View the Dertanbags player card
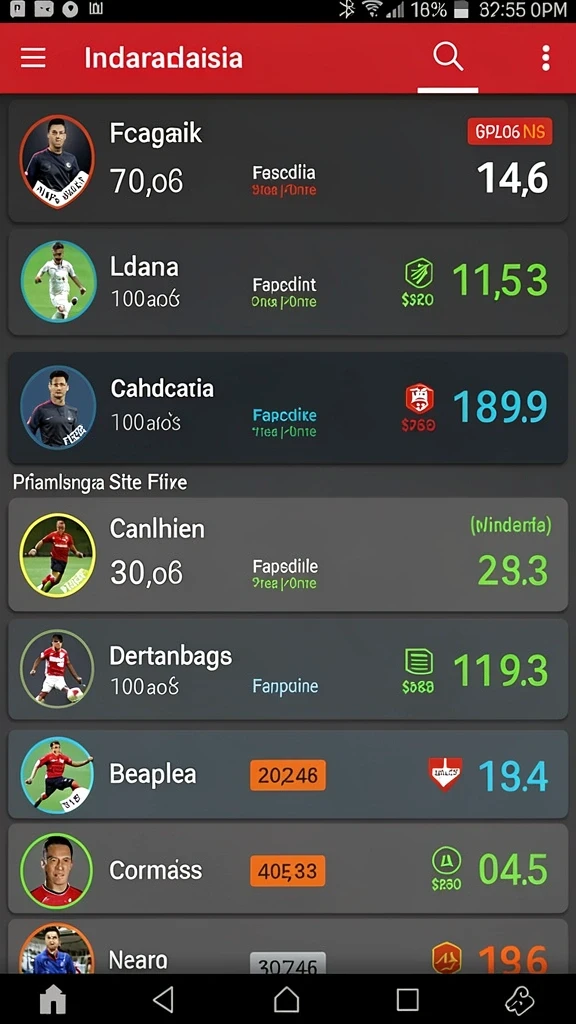 coord(287,669)
